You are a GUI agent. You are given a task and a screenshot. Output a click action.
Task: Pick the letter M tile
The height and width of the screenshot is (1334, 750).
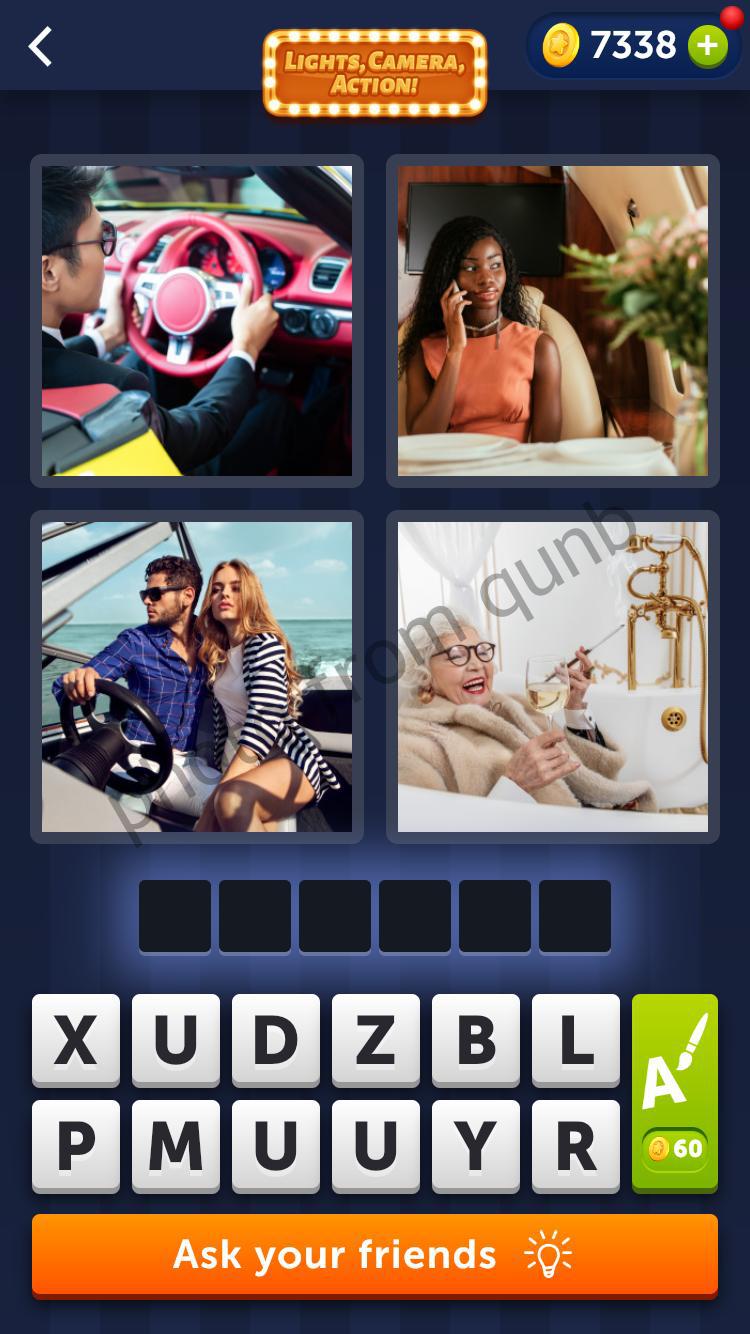(176, 1146)
